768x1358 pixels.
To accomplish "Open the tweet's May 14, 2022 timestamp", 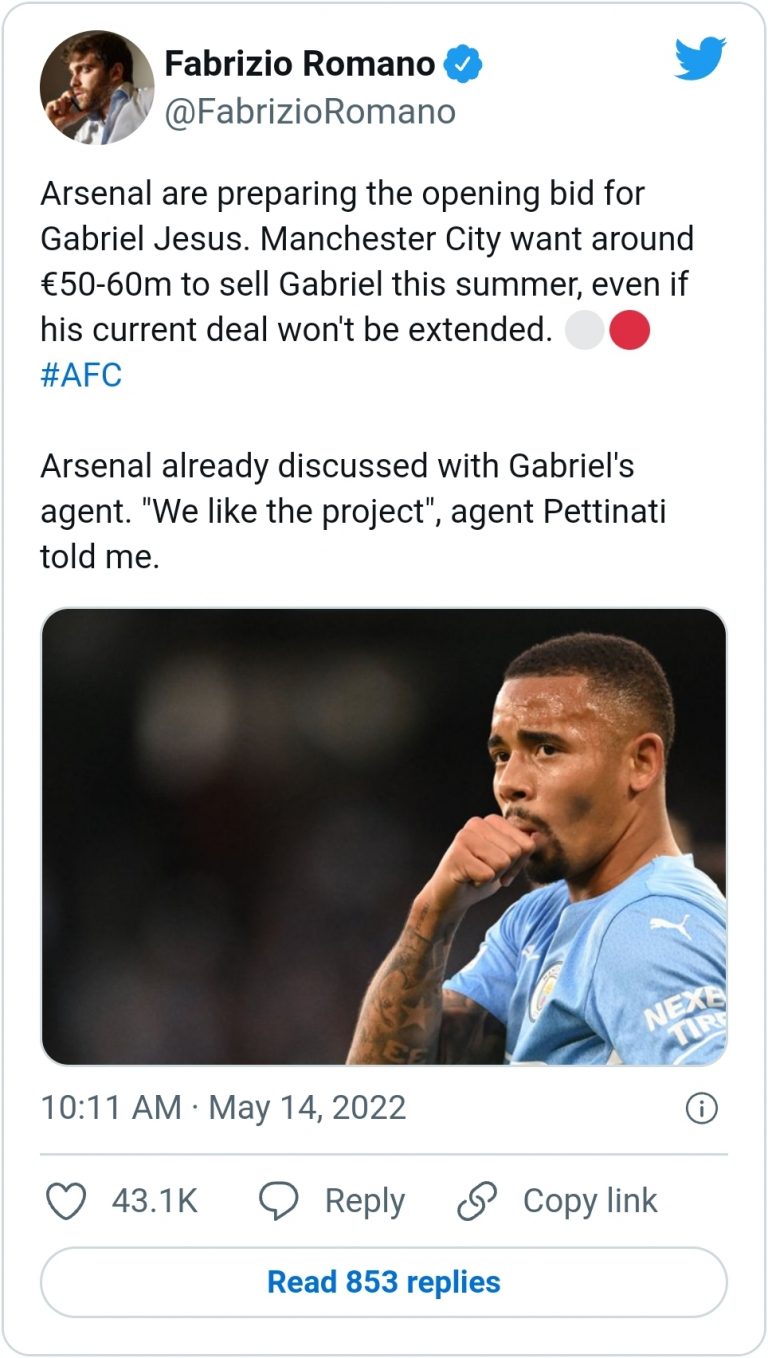I will pos(223,1108).
